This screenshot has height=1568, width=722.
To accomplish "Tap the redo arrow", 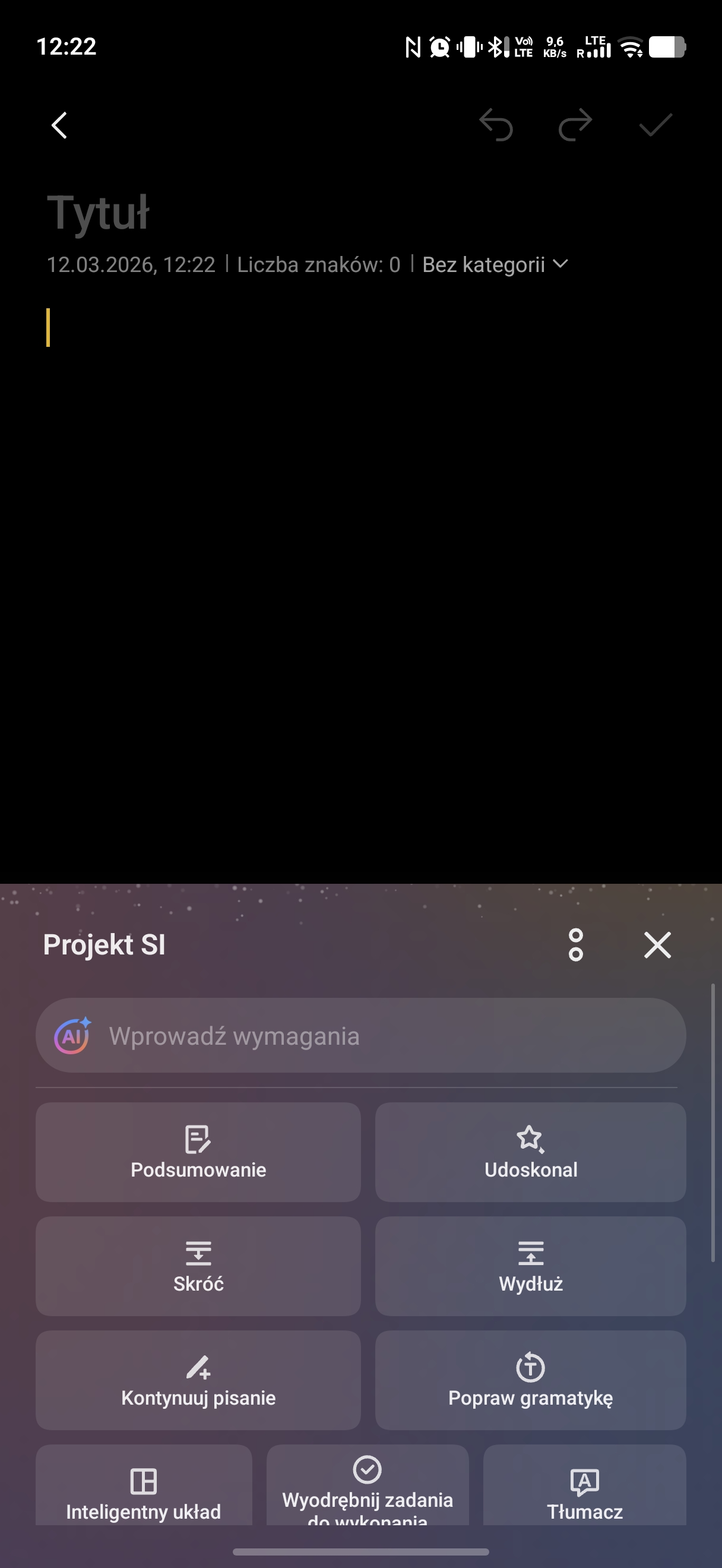I will point(575,125).
